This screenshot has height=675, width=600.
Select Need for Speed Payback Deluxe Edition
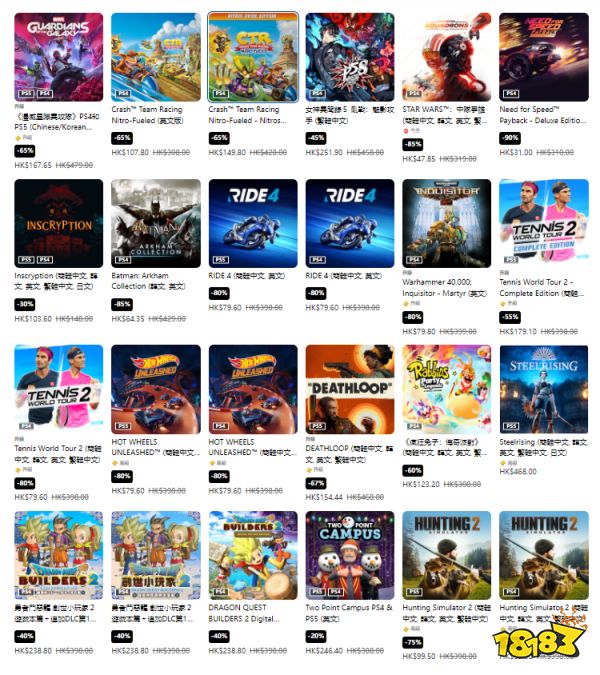(544, 56)
